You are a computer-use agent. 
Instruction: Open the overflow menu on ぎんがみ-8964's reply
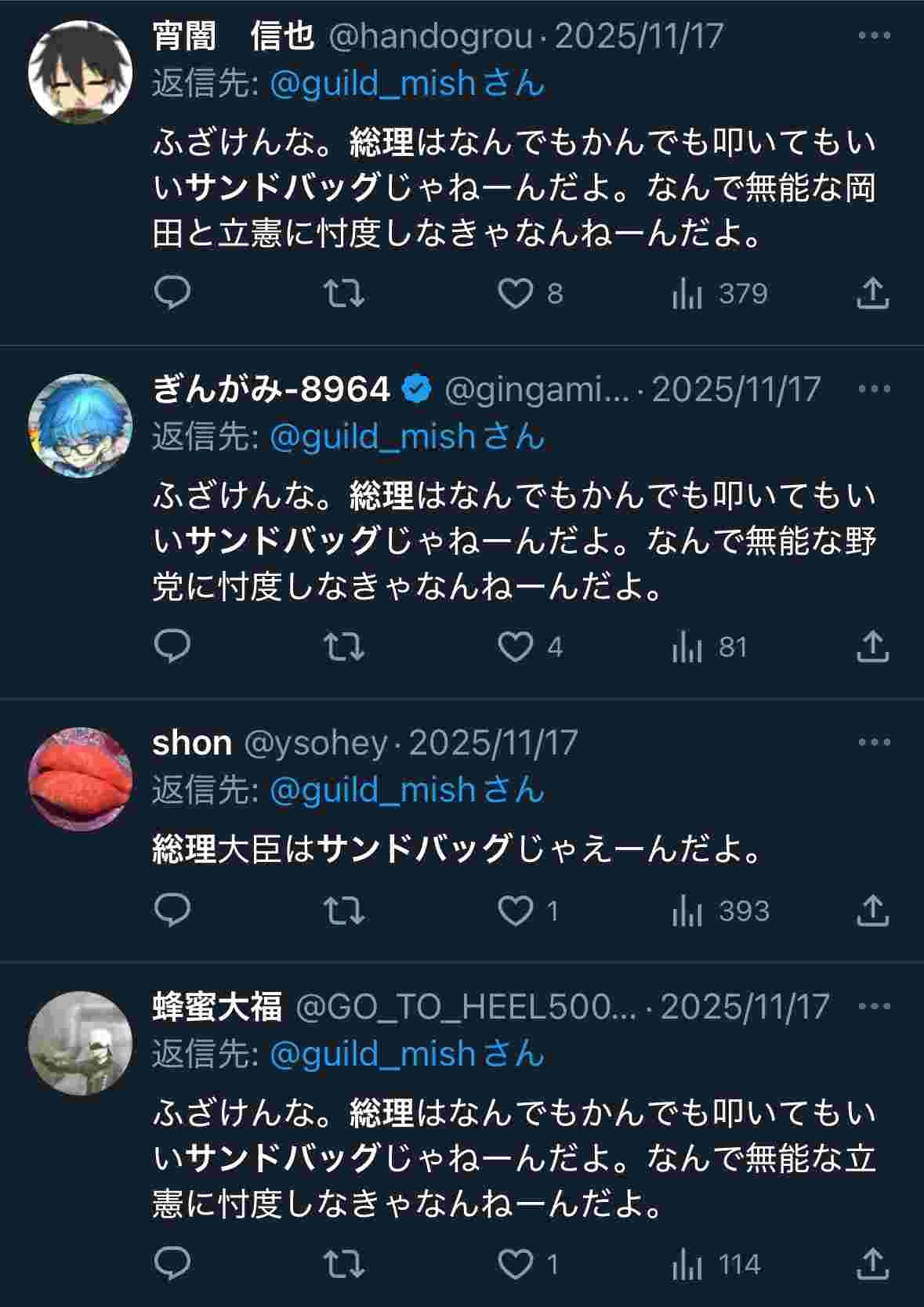[x=874, y=389]
